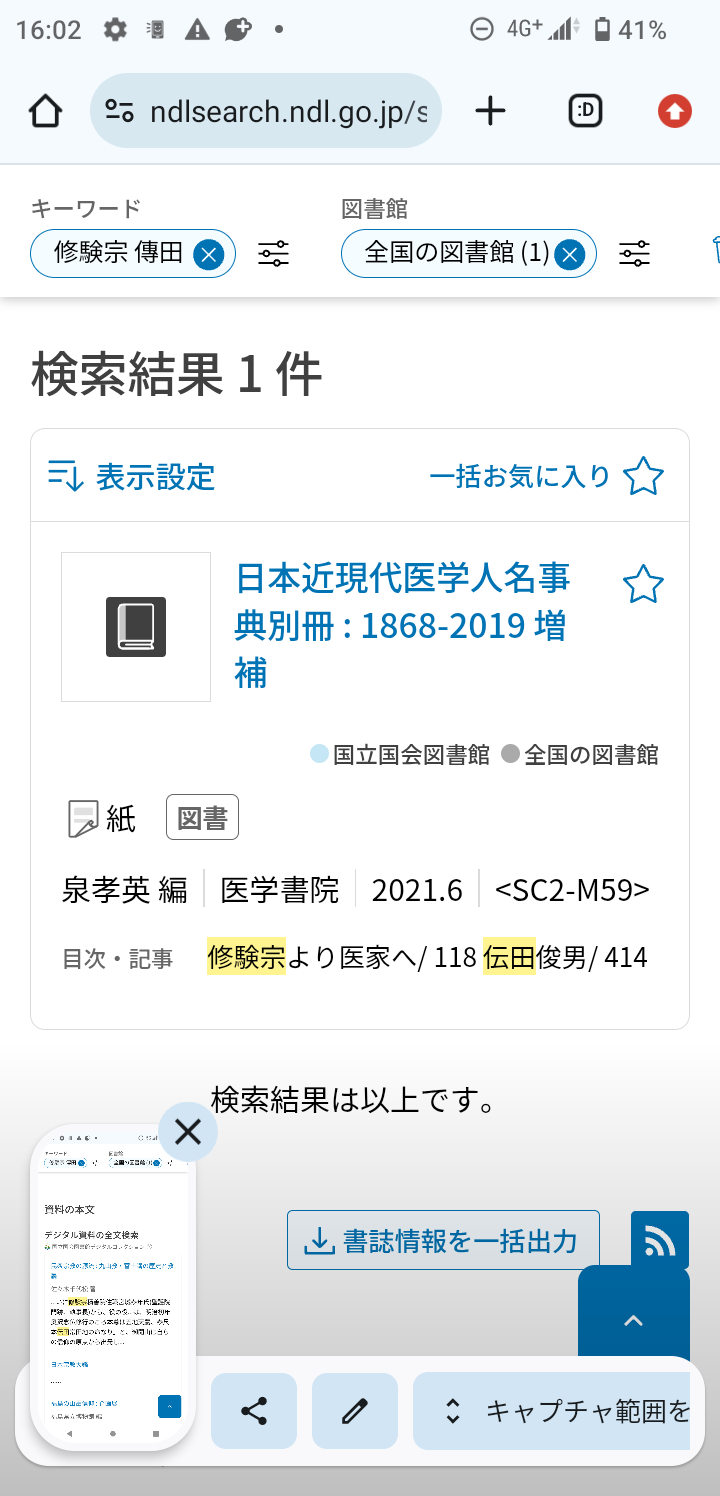
Task: Go to the browser home page
Action: coord(46,111)
